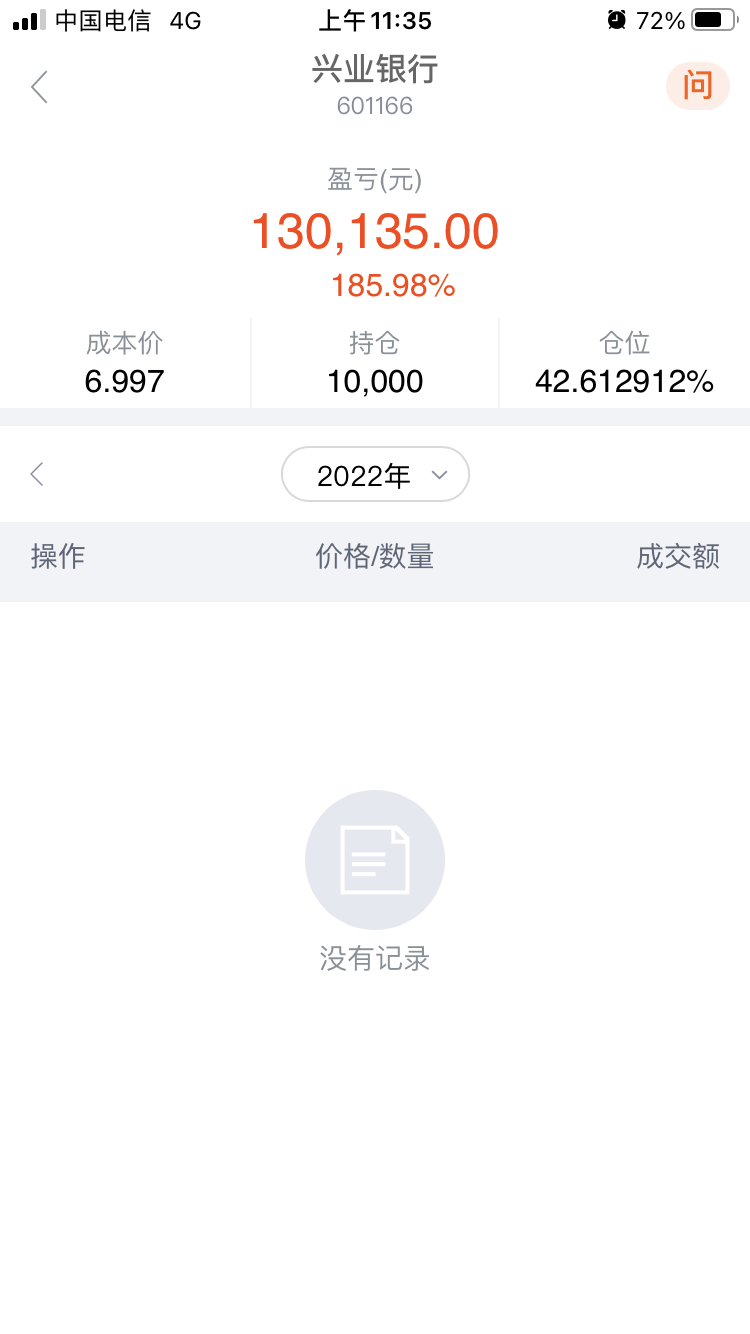This screenshot has height=1334, width=750.
Task: Go back from 兴业银行 page
Action: [x=39, y=87]
